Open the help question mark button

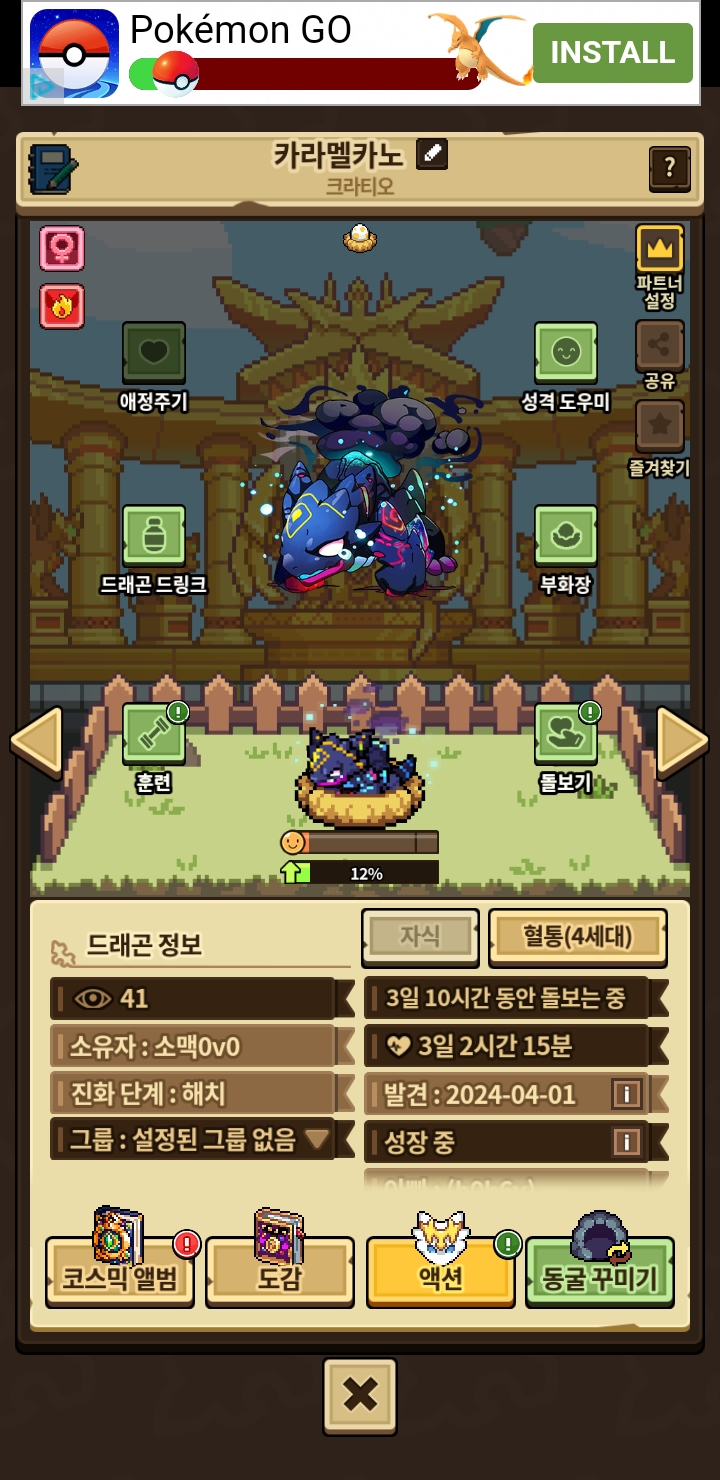pos(669,169)
